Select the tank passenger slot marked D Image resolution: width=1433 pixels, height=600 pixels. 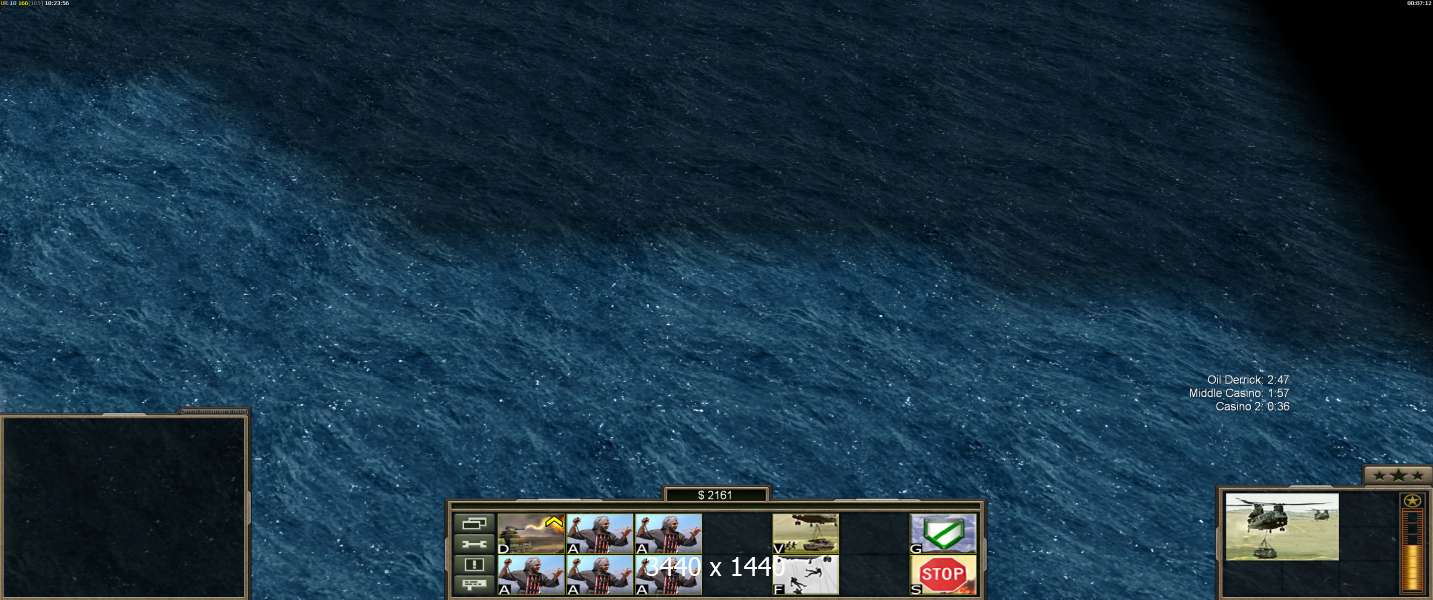click(531, 533)
